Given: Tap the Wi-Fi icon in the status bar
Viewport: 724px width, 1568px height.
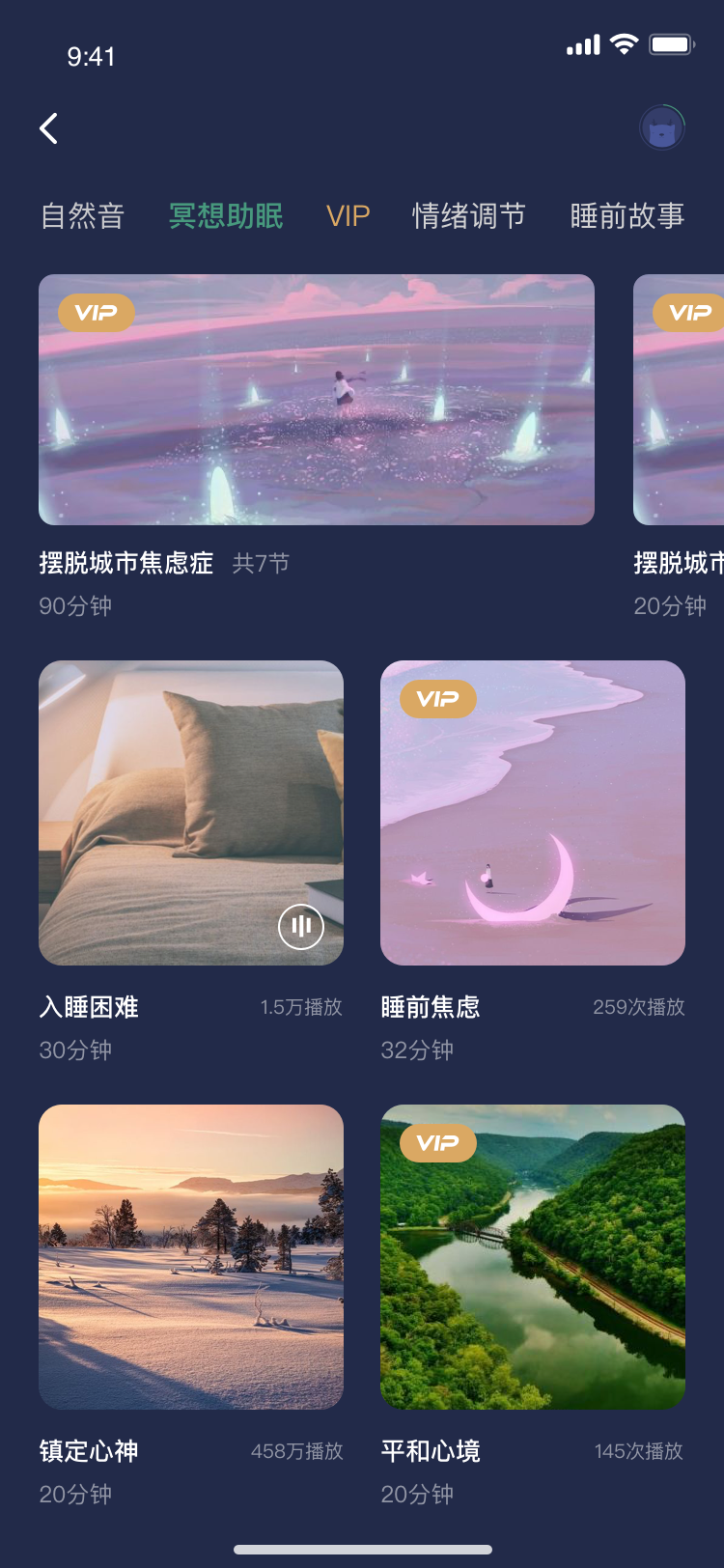Looking at the screenshot, I should (x=623, y=43).
